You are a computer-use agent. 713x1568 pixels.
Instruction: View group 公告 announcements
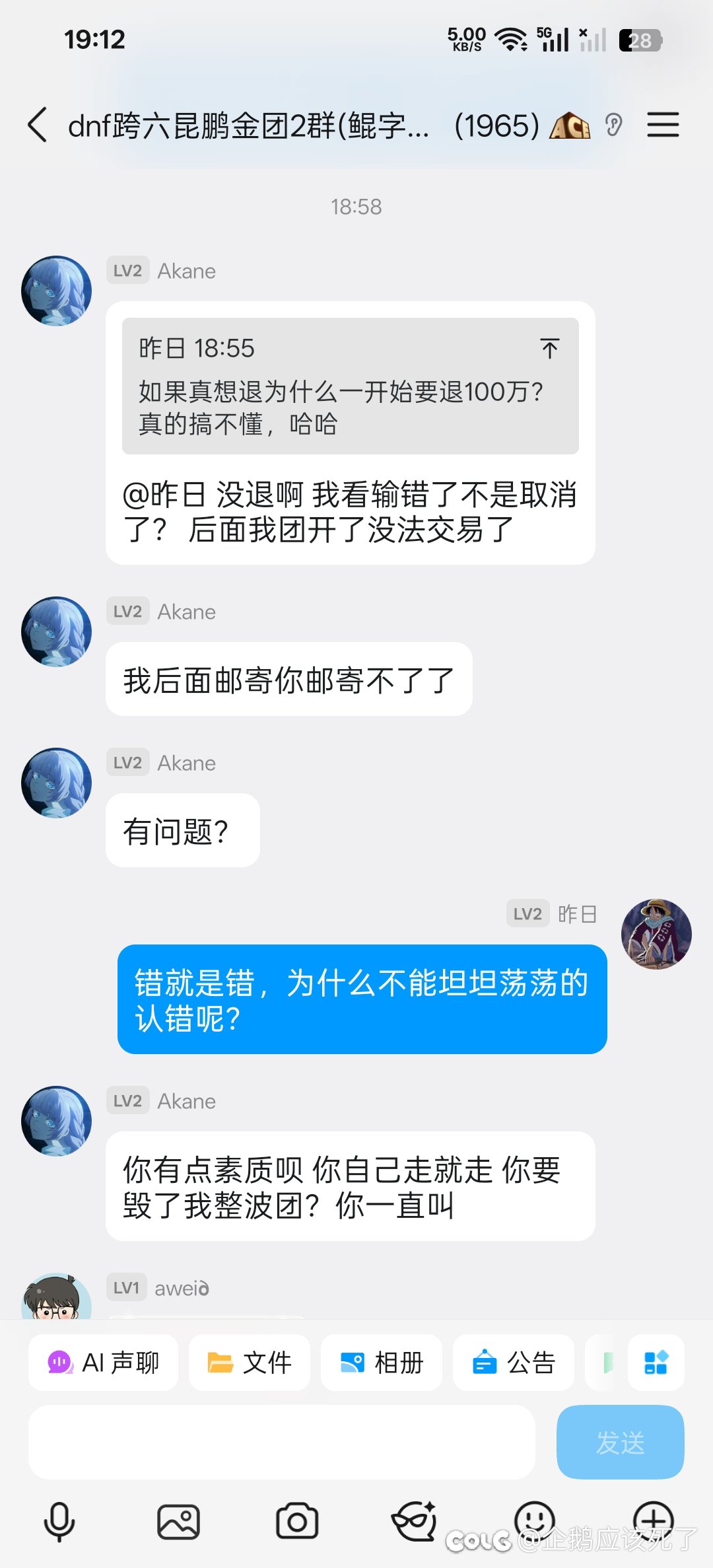pos(514,1363)
